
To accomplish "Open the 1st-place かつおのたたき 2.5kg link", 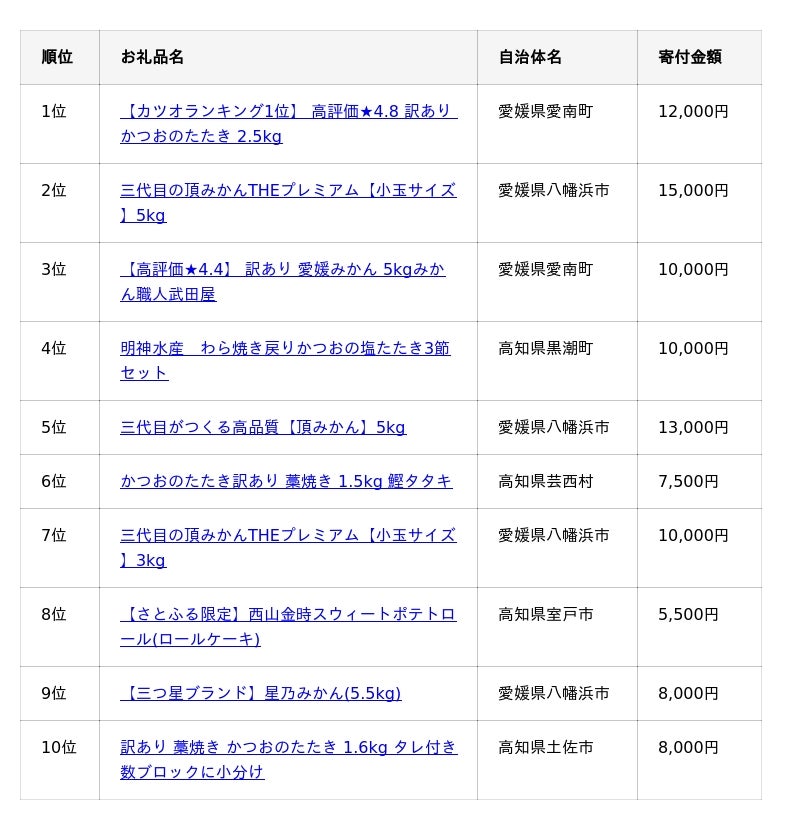I will pos(288,112).
